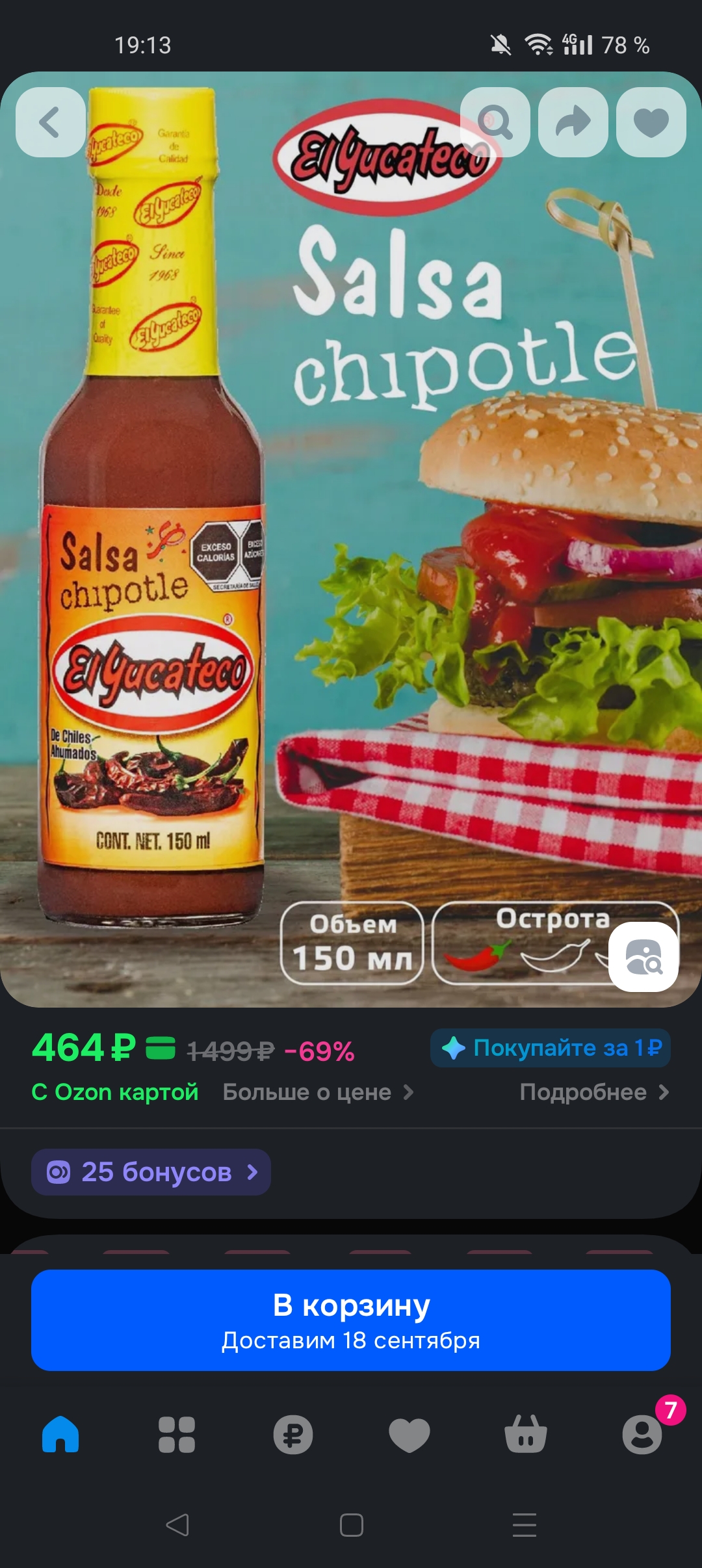The width and height of the screenshot is (702, 1568).
Task: Go back using the top-left arrow
Action: [51, 122]
